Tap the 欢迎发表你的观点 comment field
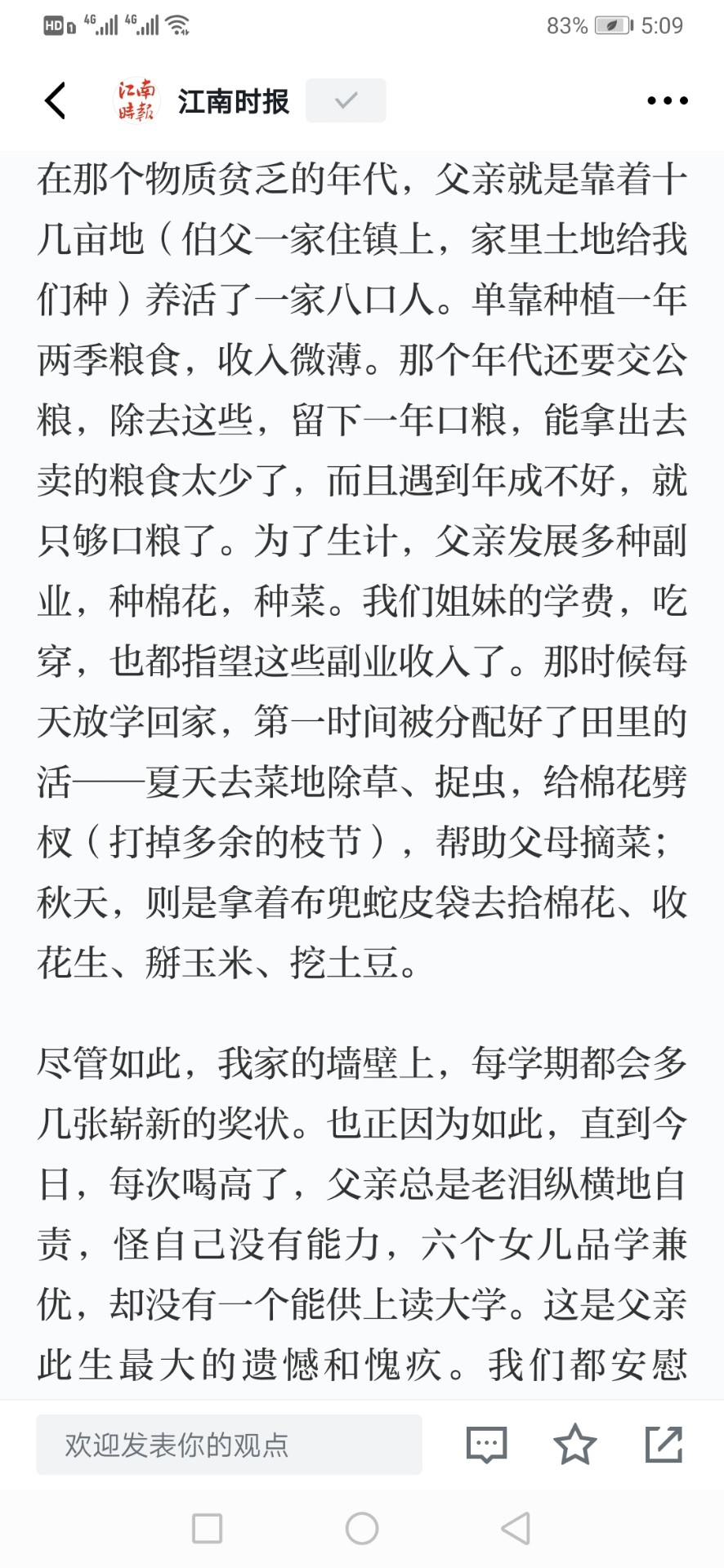Image resolution: width=724 pixels, height=1568 pixels. pyautogui.click(x=229, y=1445)
